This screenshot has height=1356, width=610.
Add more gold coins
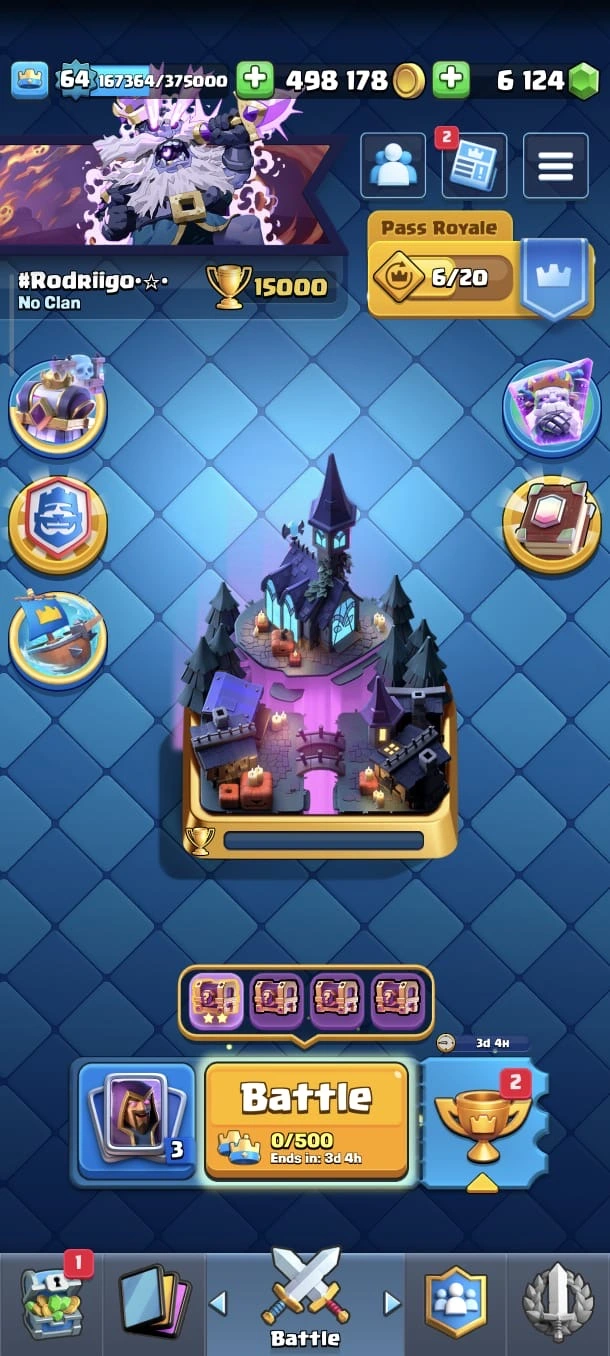coord(255,80)
